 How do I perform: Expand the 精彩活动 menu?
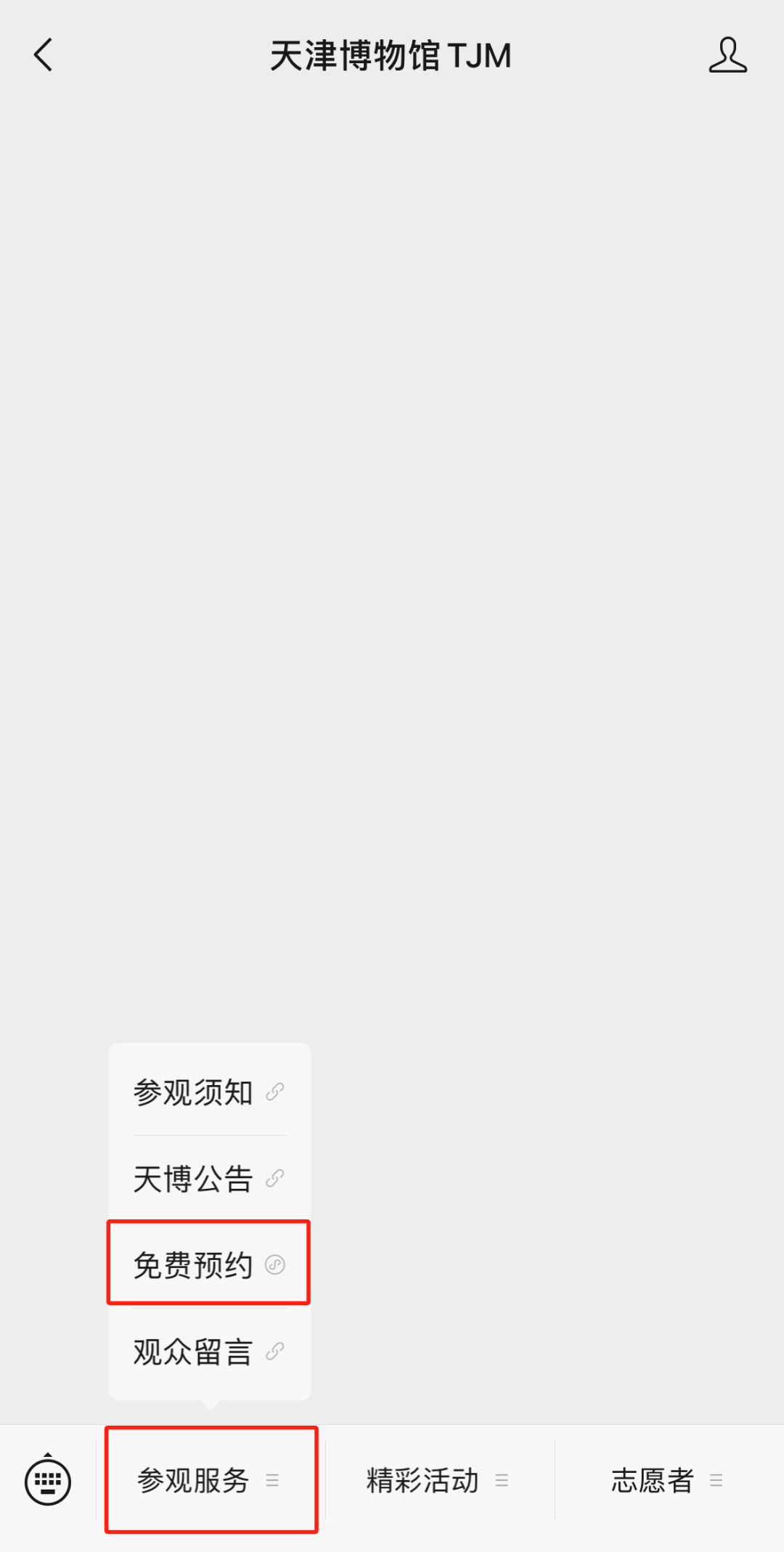pyautogui.click(x=440, y=1480)
